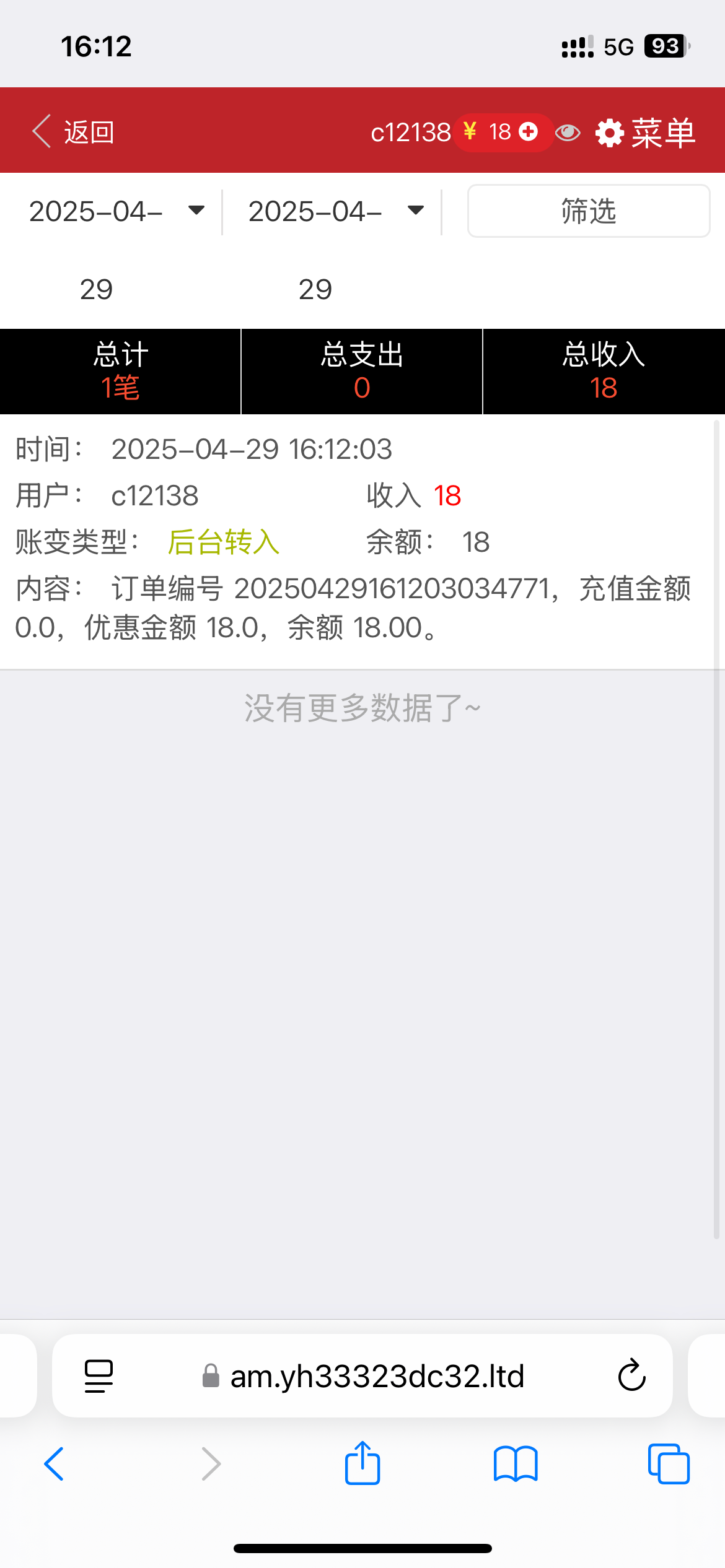This screenshot has height=1568, width=725.
Task: Navigate back in Safari toolbar
Action: [54, 1464]
